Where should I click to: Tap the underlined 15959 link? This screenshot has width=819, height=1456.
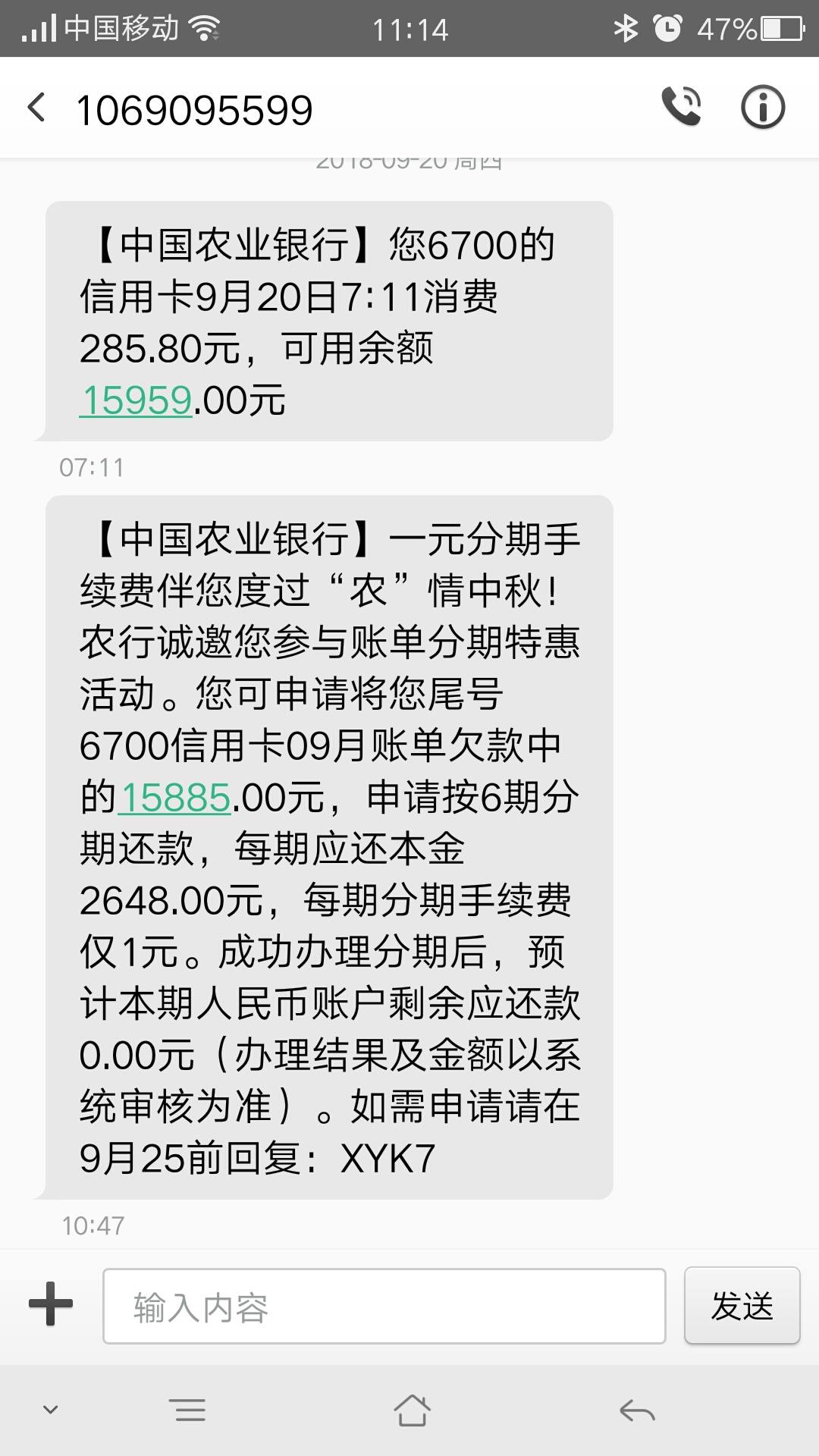pos(136,400)
